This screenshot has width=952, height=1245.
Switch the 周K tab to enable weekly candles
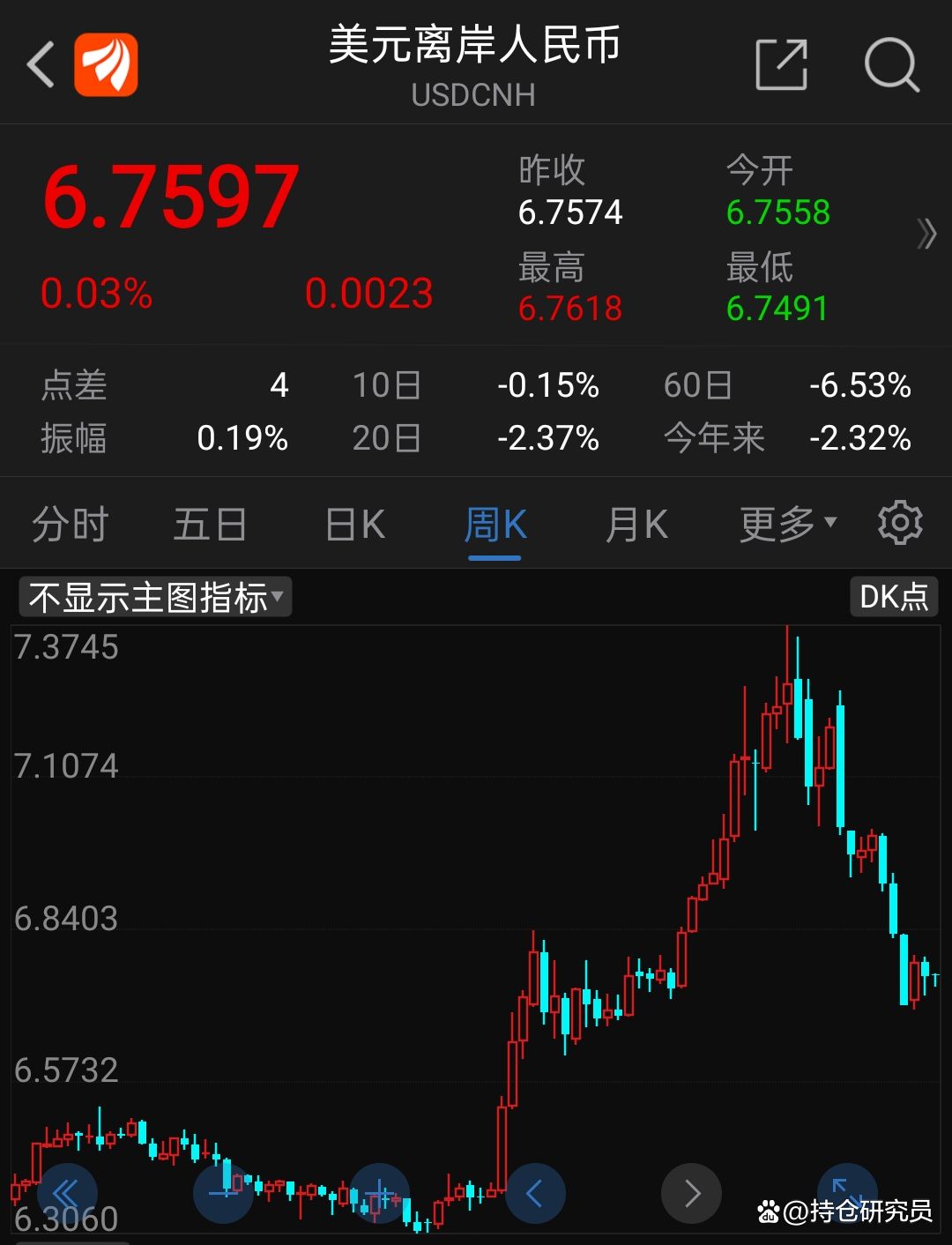click(495, 522)
